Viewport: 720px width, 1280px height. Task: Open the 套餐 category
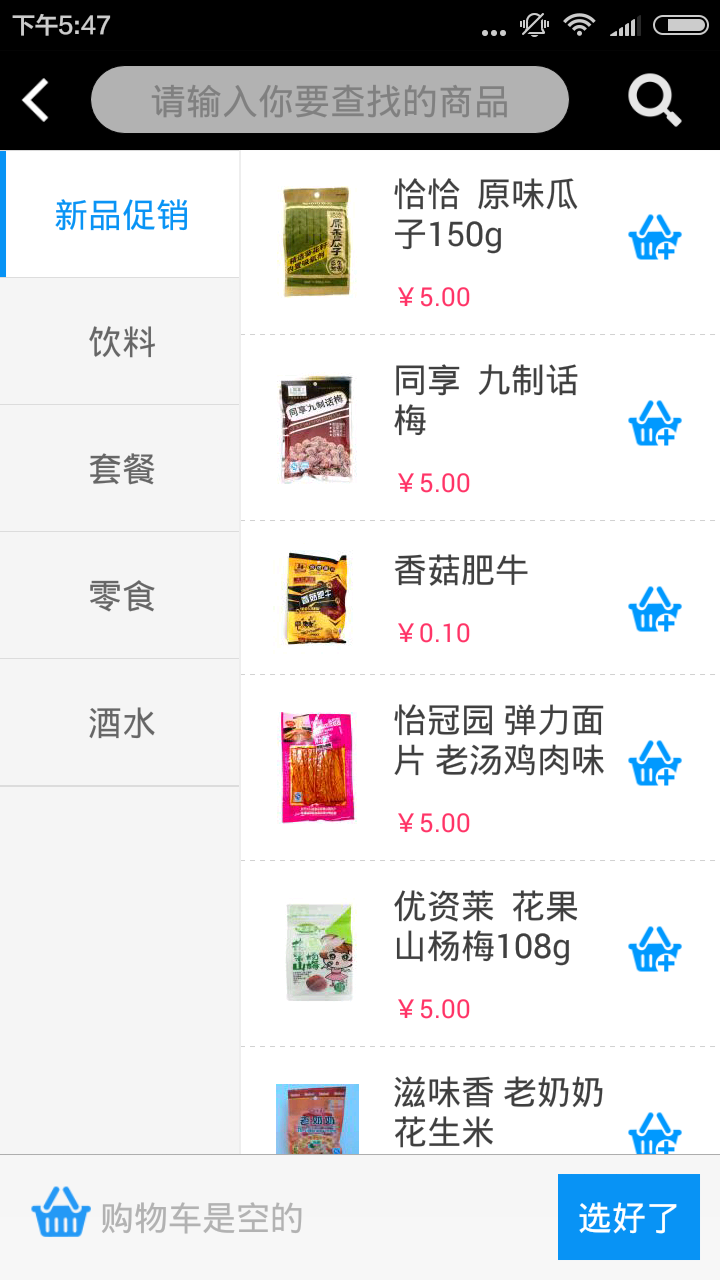121,469
